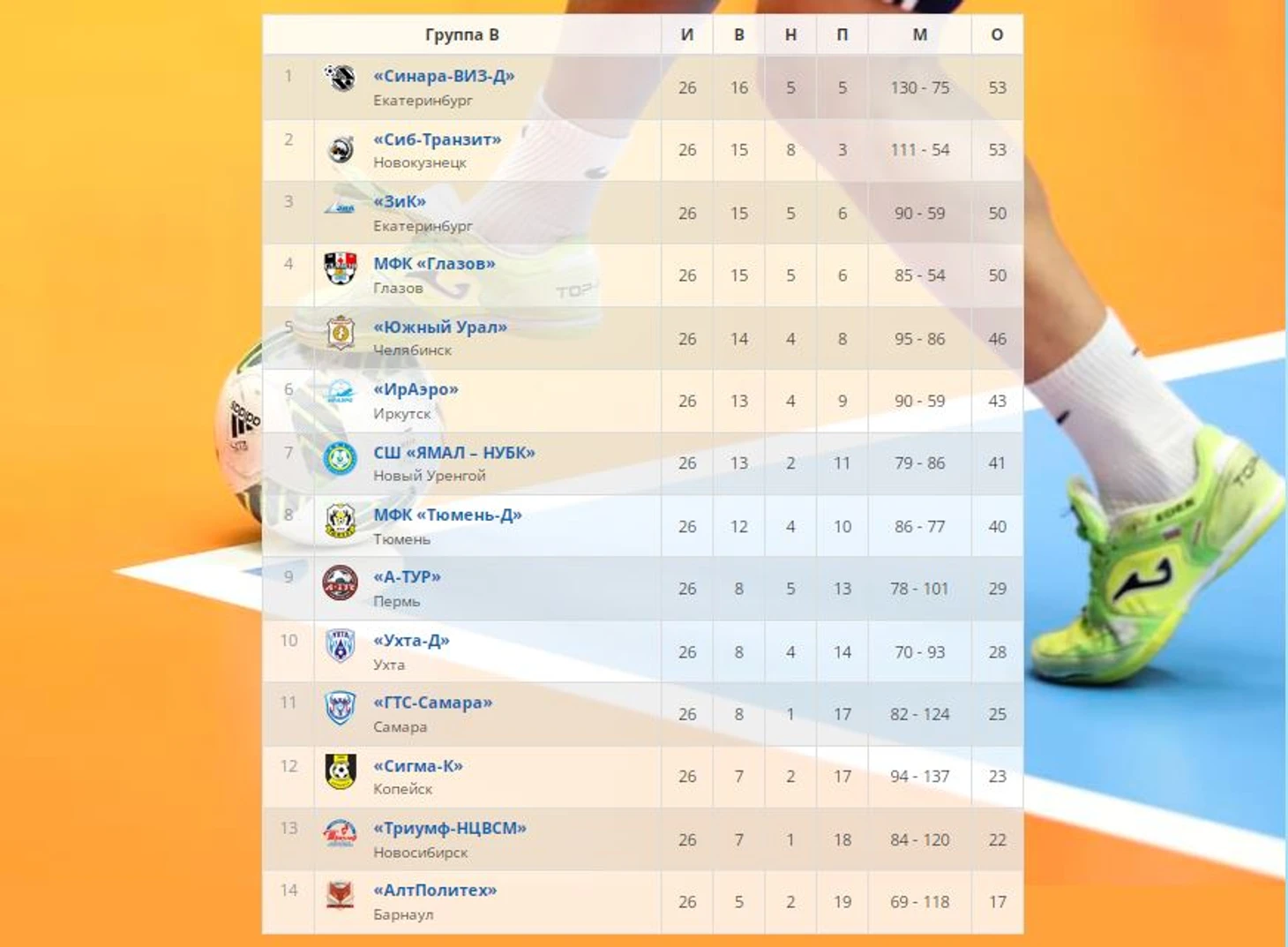
Task: Open the «А-ТУР» team link
Action: coord(406,577)
